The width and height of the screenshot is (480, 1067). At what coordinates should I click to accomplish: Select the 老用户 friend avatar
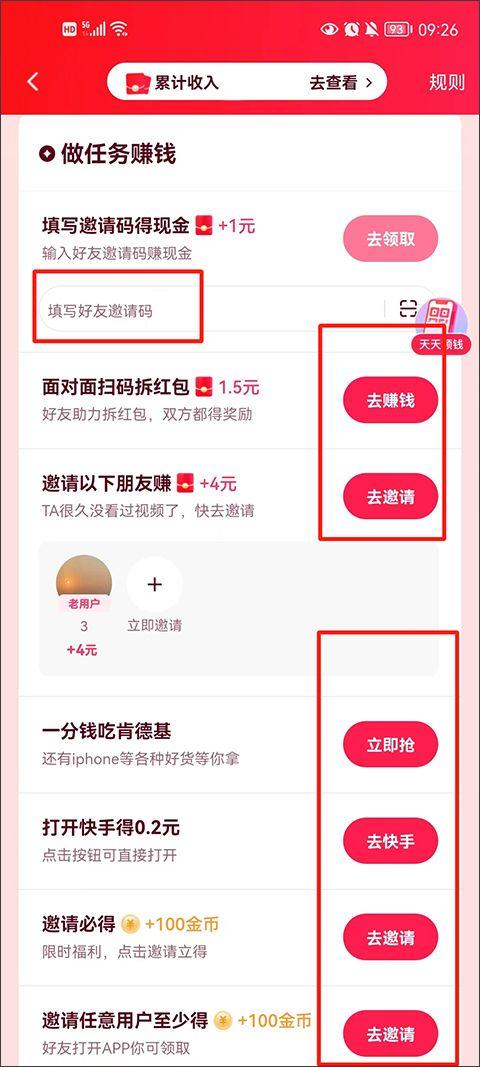tap(84, 583)
